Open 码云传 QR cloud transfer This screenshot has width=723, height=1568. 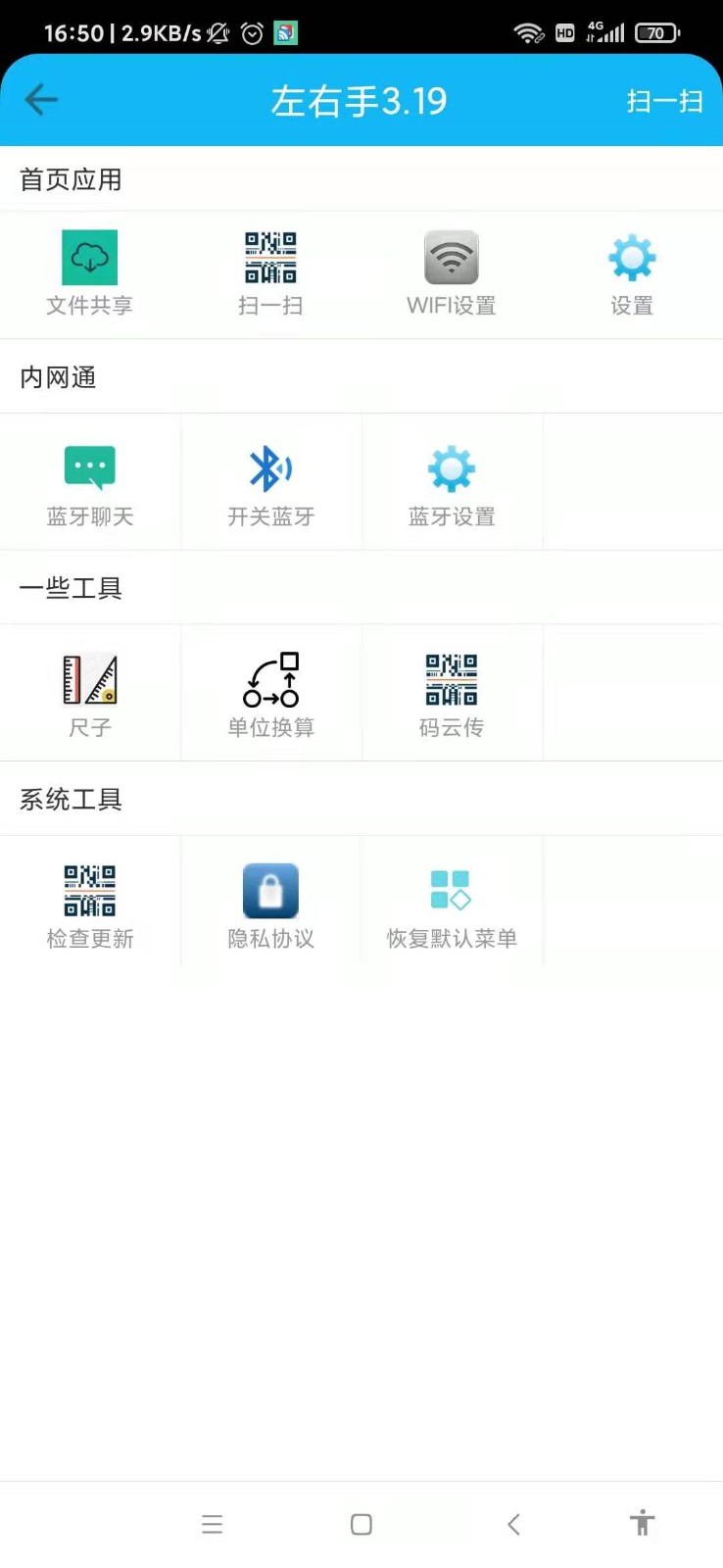click(451, 691)
